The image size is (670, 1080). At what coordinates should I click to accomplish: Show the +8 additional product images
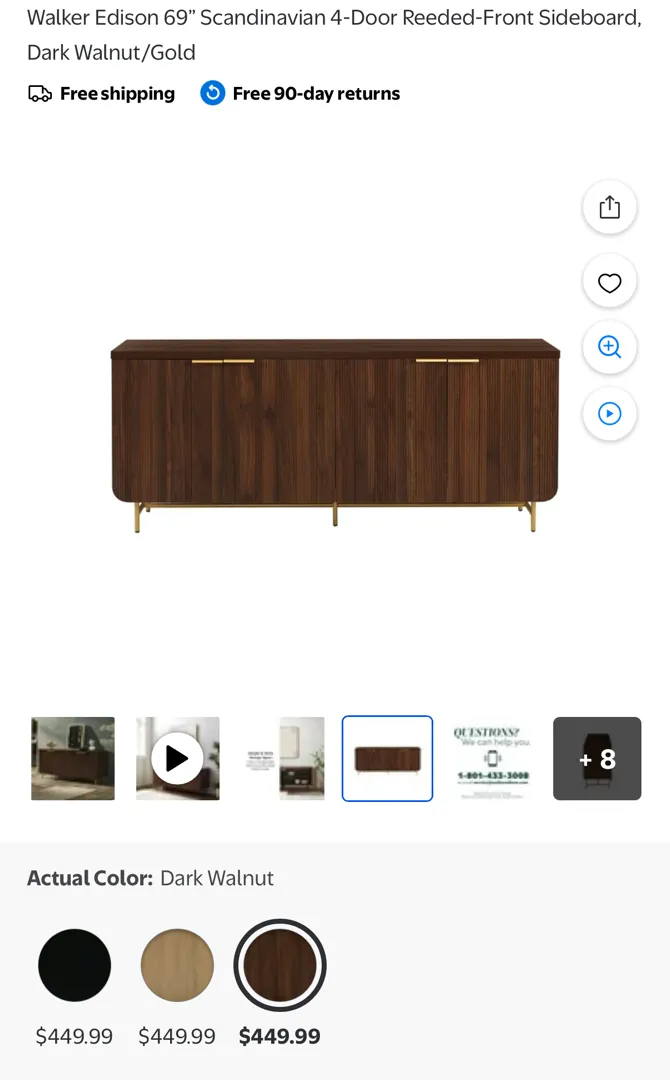597,758
